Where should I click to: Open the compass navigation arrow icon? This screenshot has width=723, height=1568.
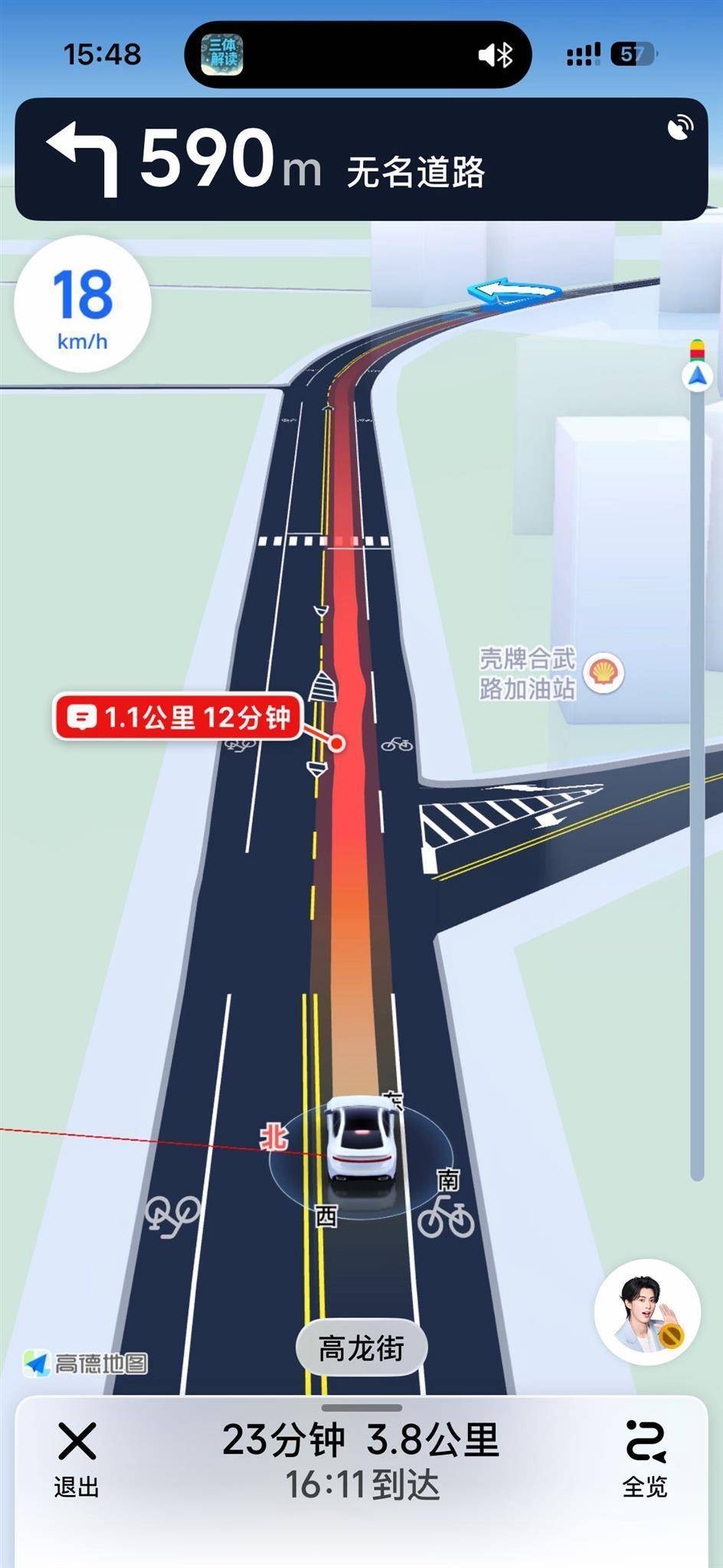696,375
